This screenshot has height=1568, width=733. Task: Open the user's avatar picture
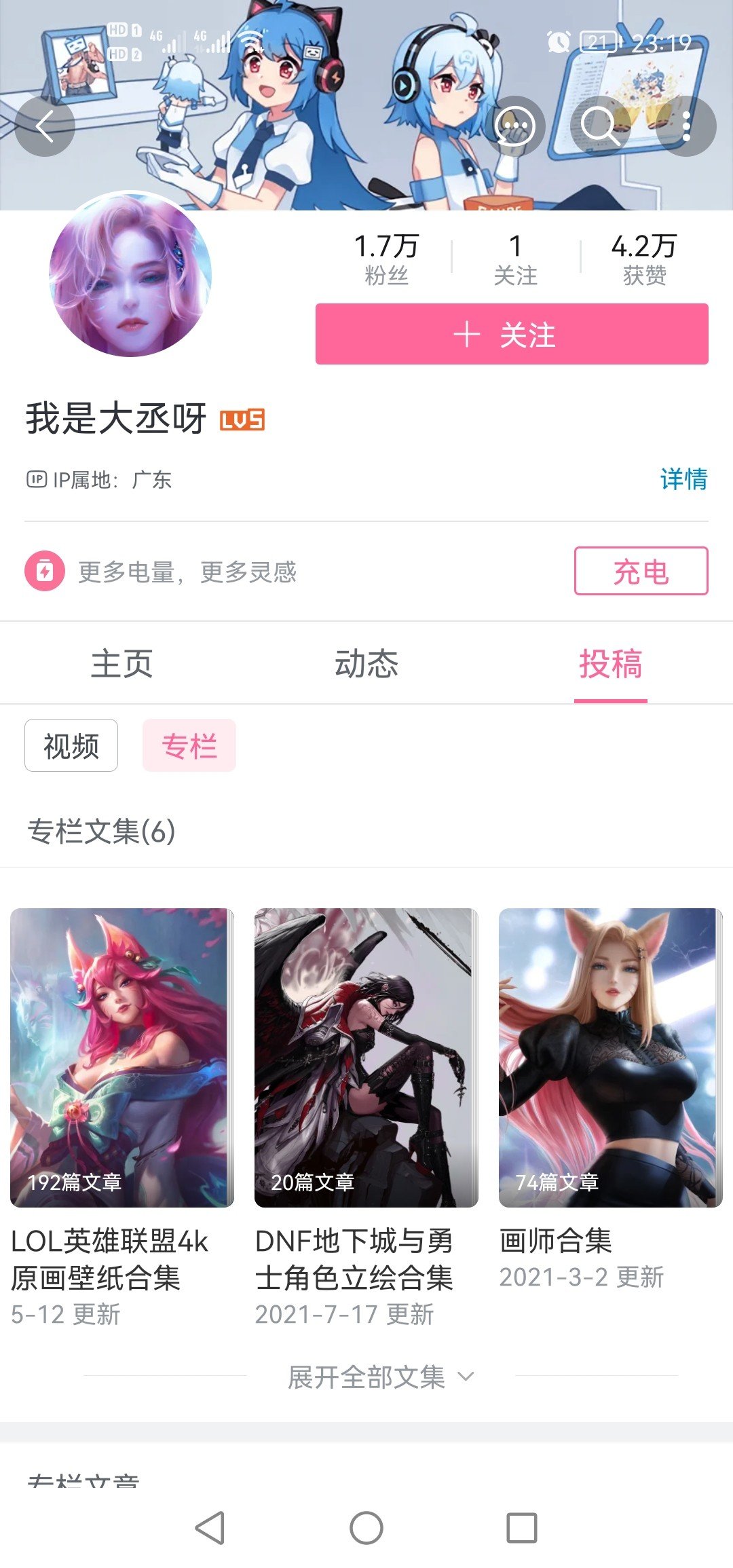click(130, 275)
